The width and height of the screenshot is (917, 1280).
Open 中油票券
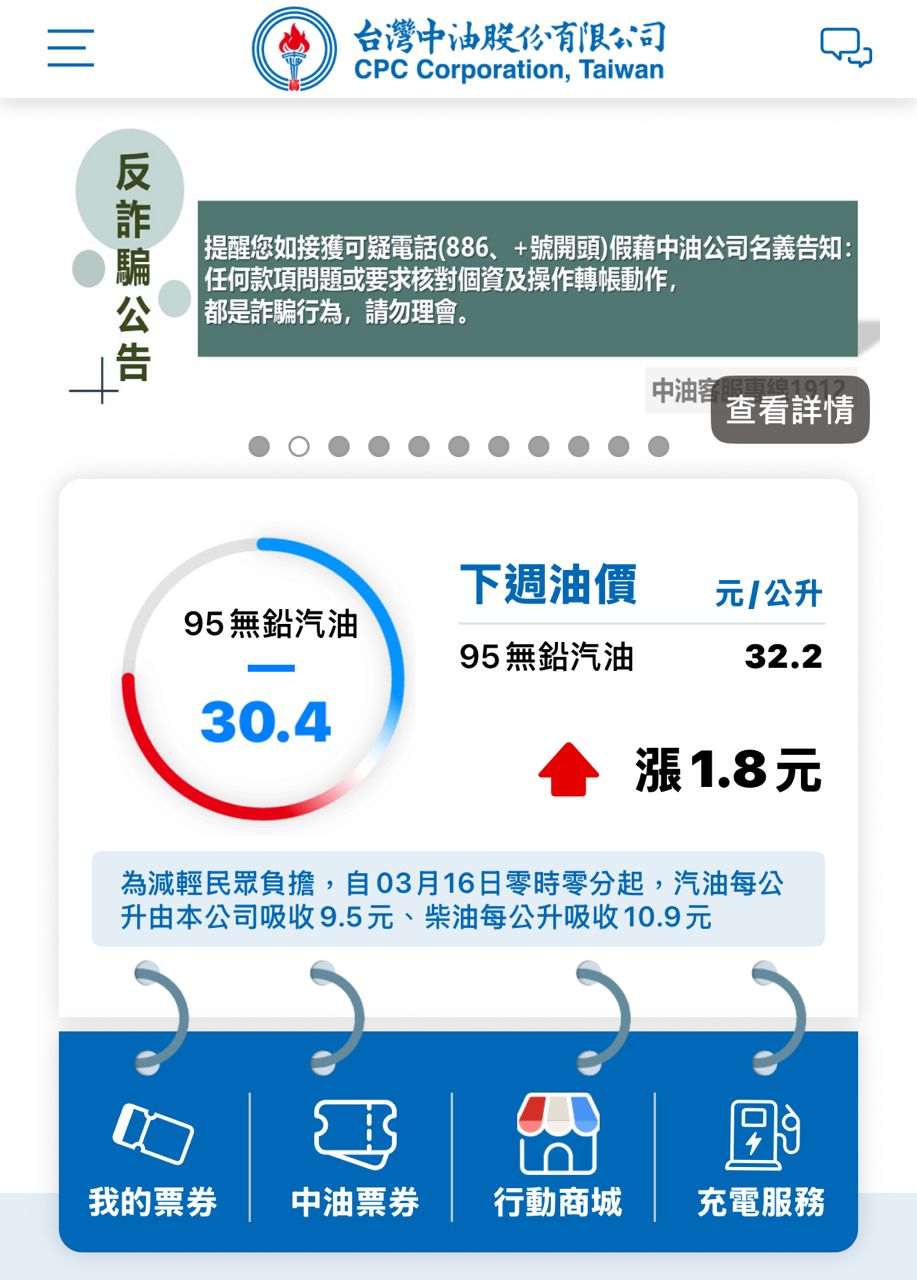pyautogui.click(x=355, y=1158)
